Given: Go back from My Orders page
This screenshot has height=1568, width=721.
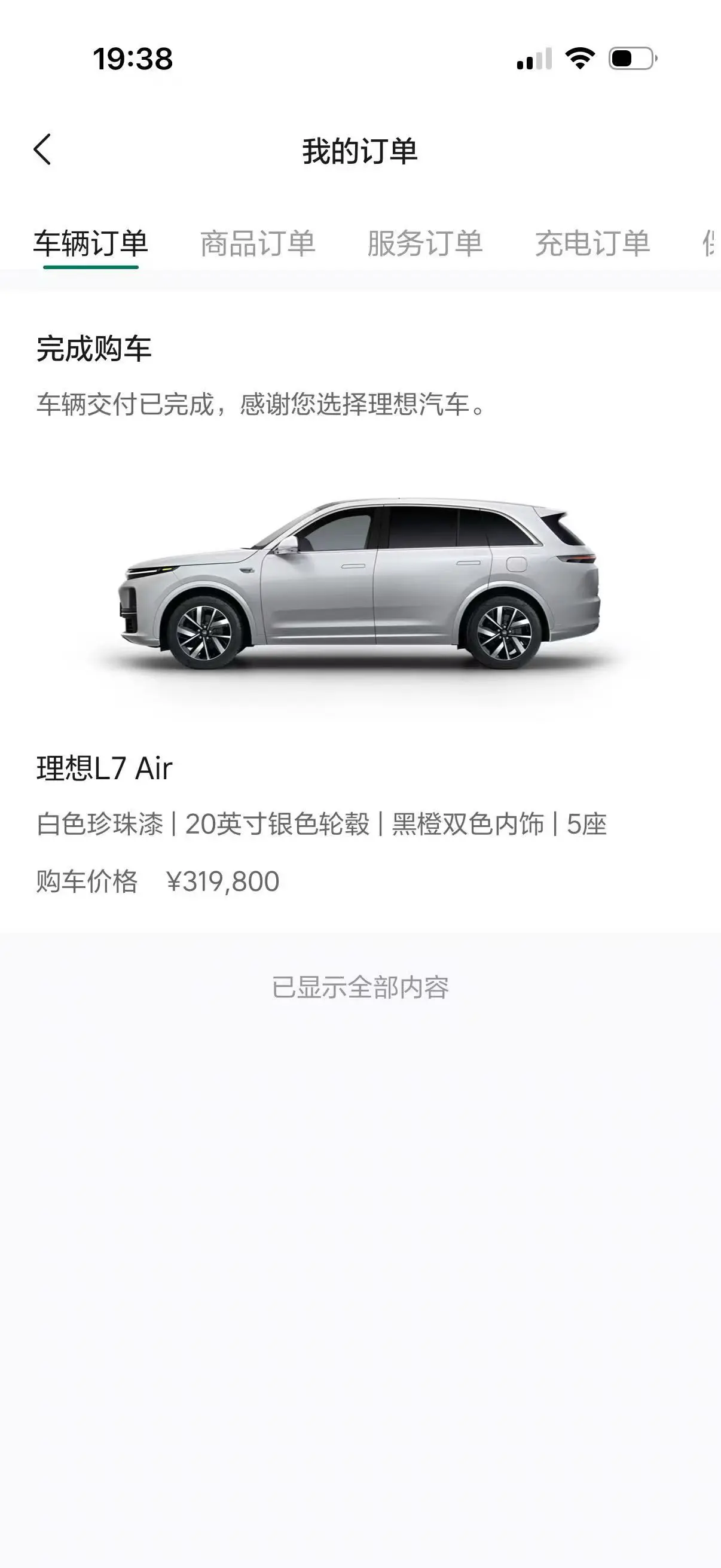Looking at the screenshot, I should click(x=42, y=150).
